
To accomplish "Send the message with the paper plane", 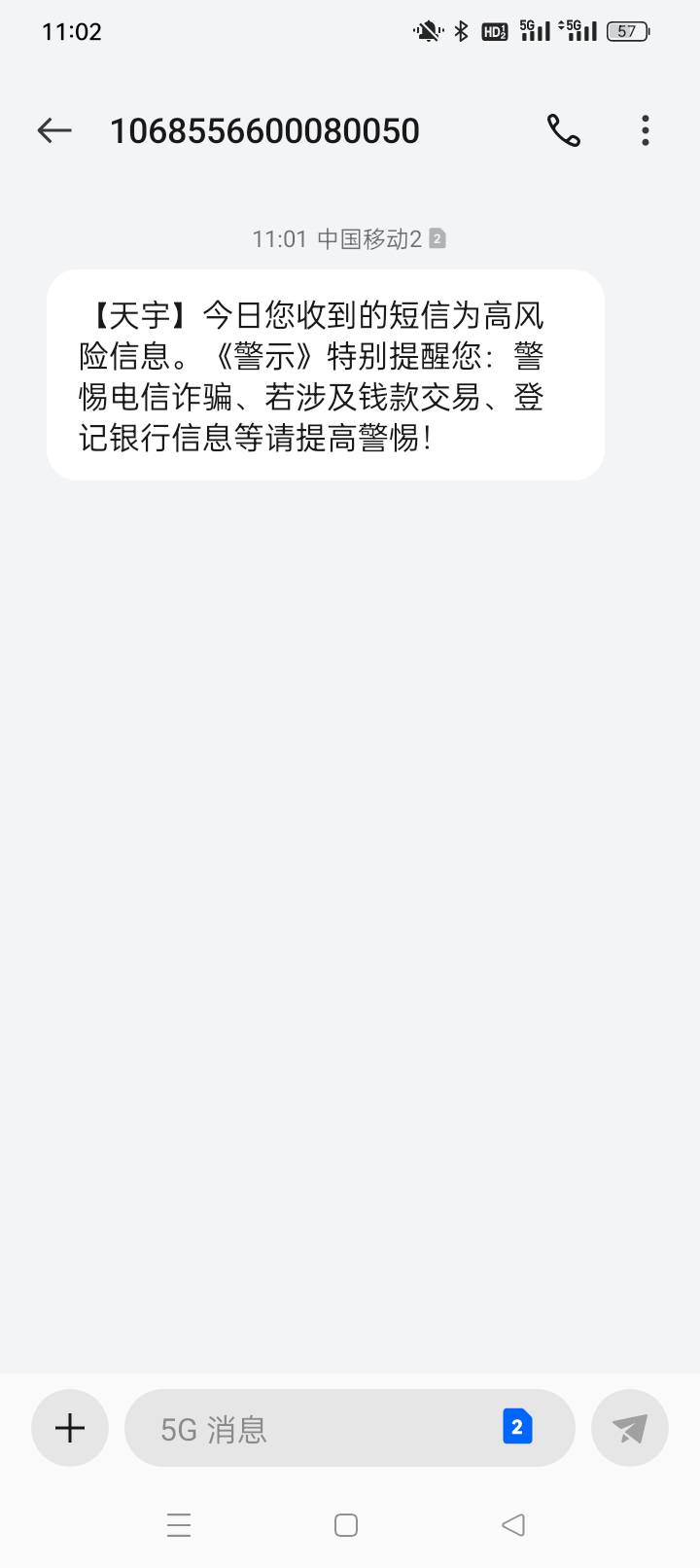I will 630,1428.
